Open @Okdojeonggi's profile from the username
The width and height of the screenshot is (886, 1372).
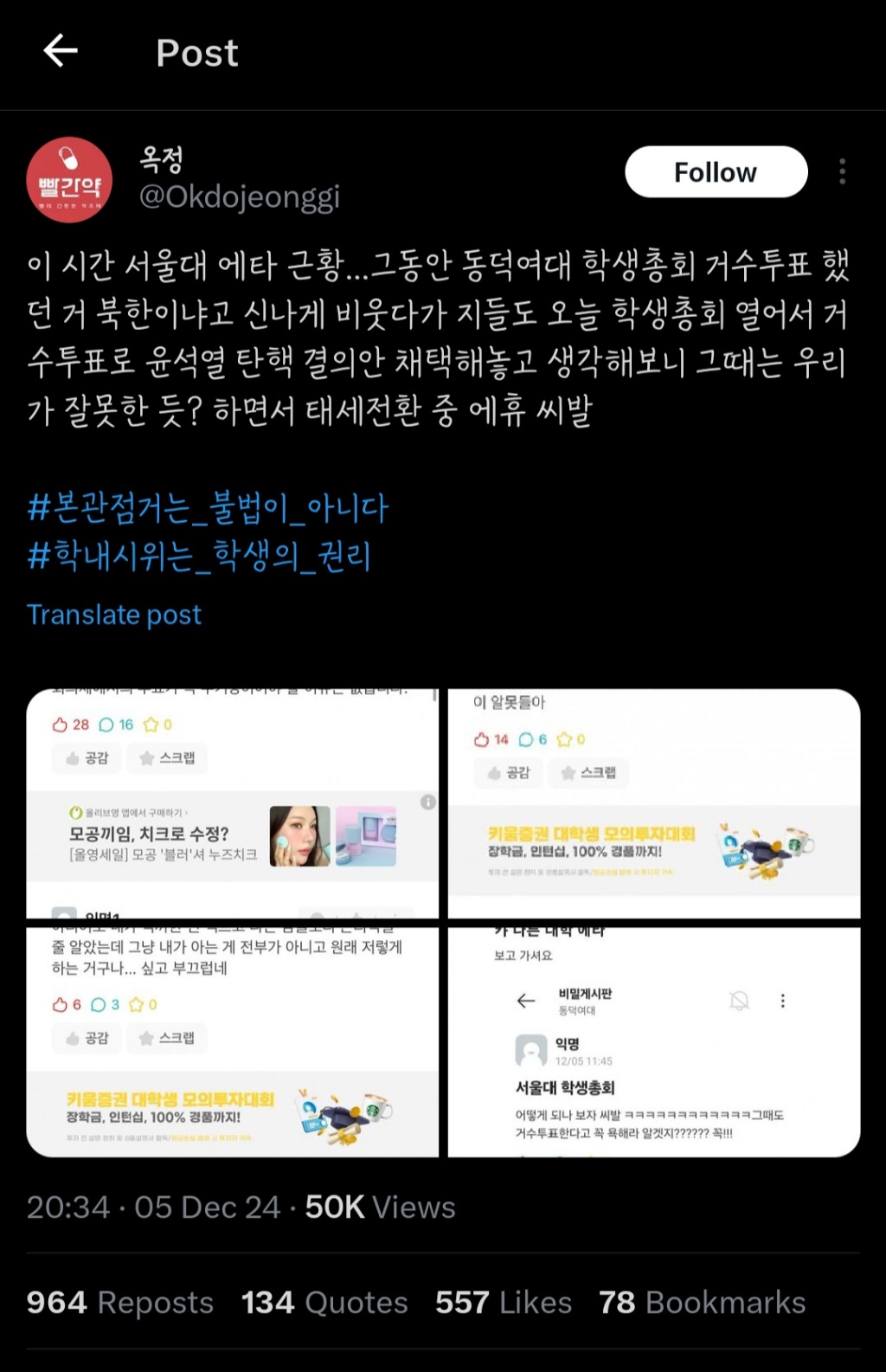(239, 197)
